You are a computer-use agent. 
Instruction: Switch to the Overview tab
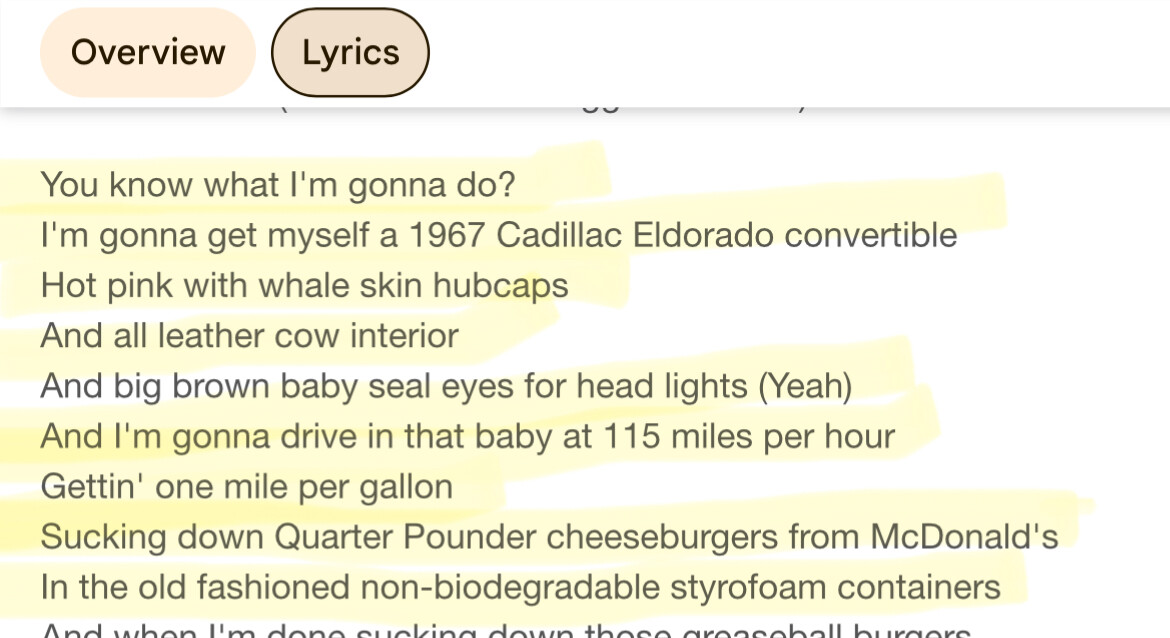click(148, 53)
